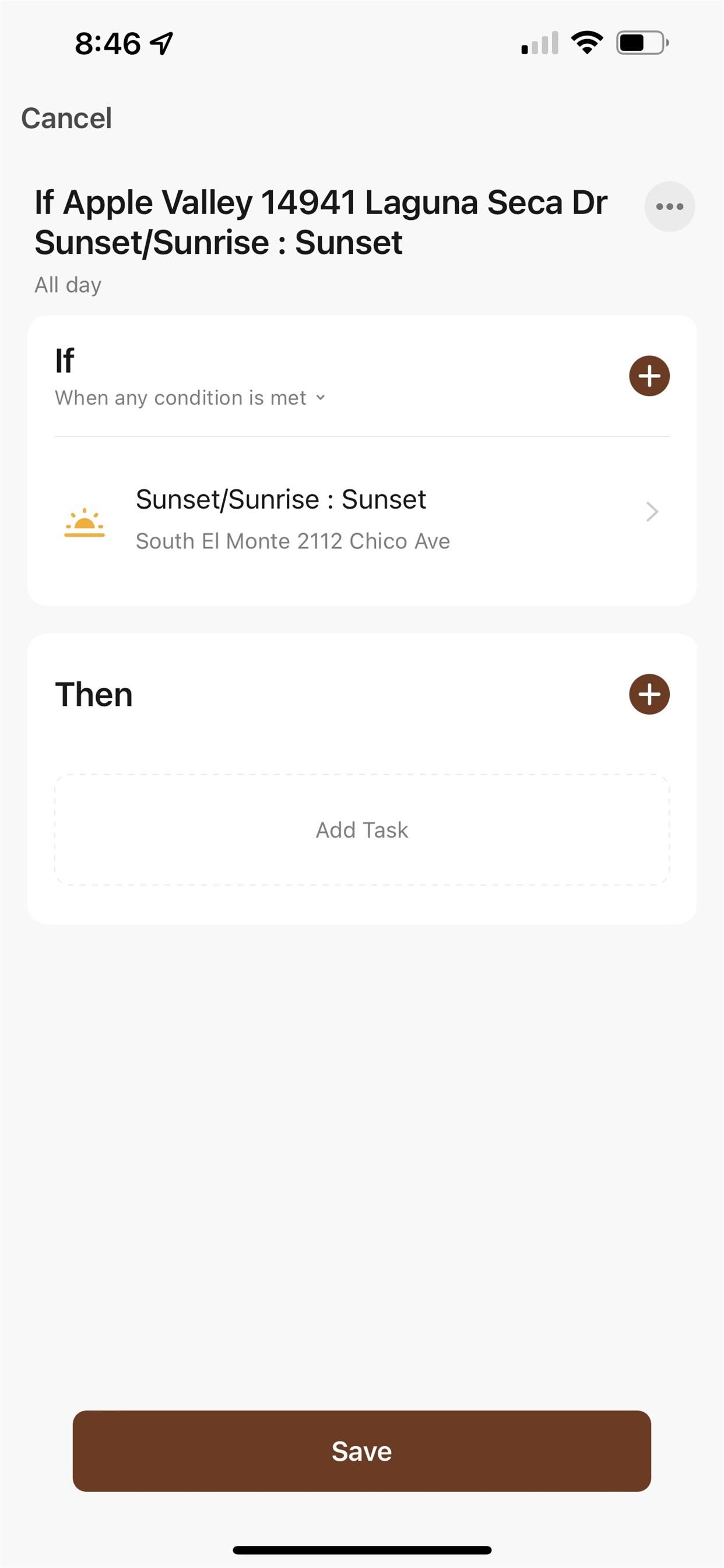Add a new condition in If section
Screen dimensions: 724x1568
tap(649, 376)
